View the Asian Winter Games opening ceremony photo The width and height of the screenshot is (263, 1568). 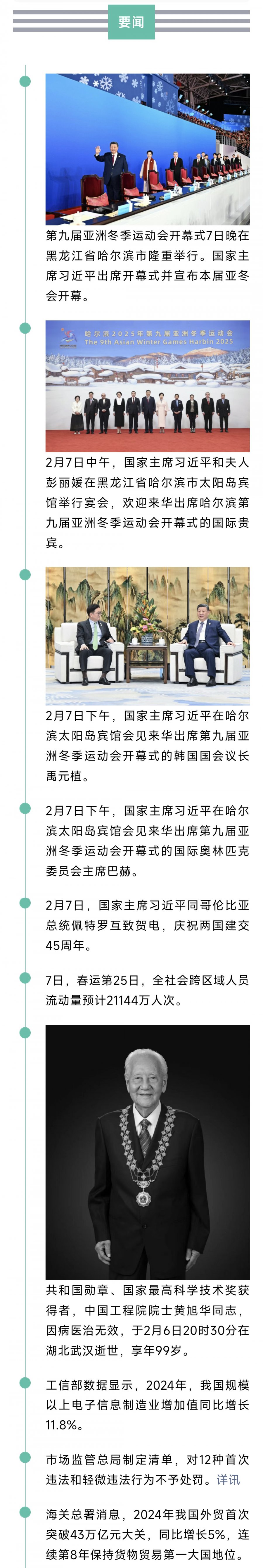coord(147,149)
